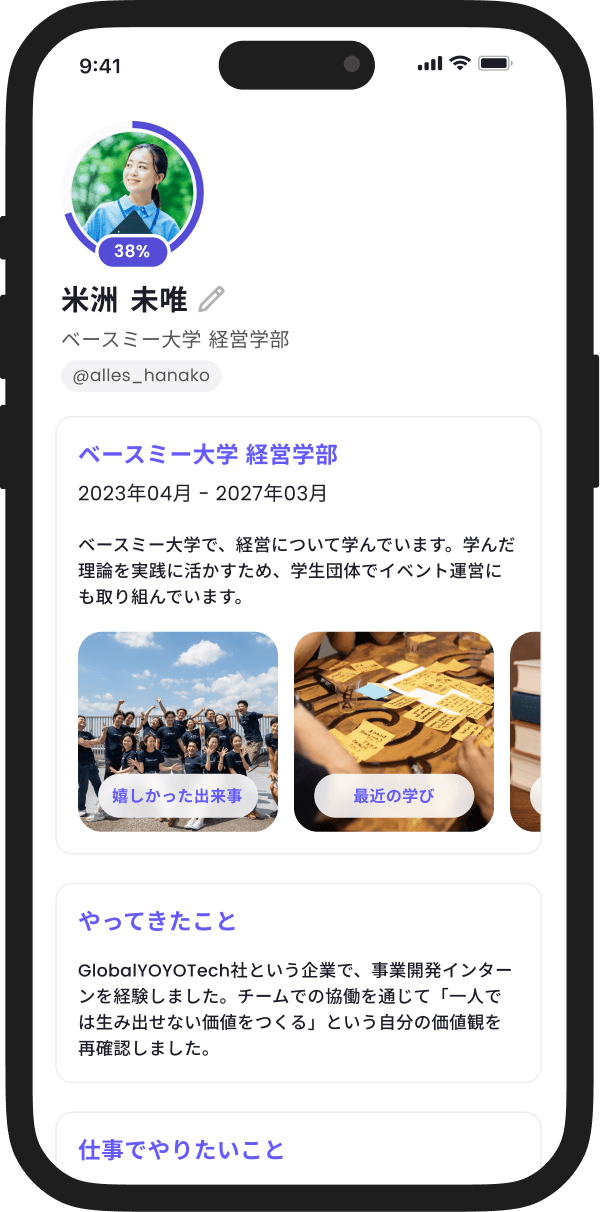Tap the @alles_hanako username chip
Viewport: 600px width, 1212px height.
tap(141, 375)
